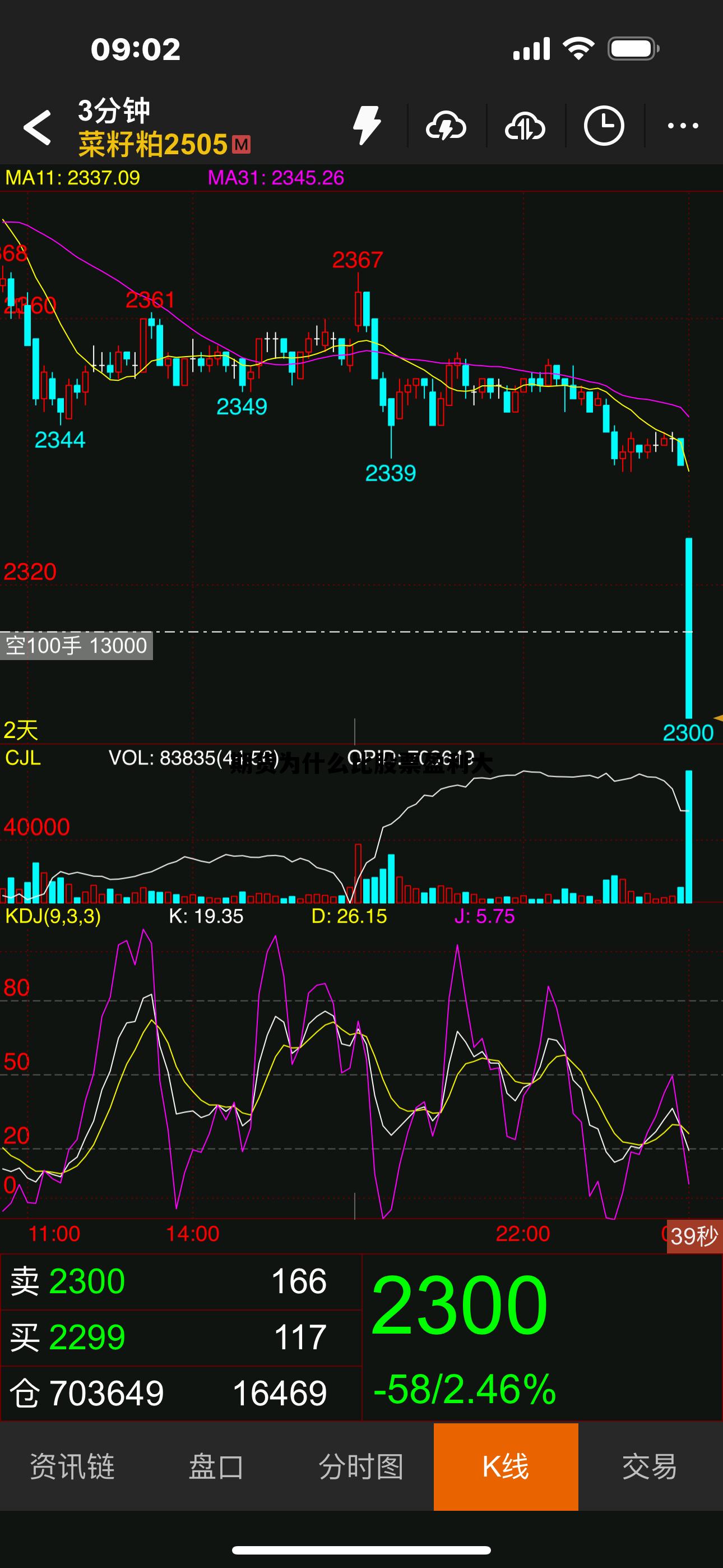
Task: Go back using the back arrow
Action: click(x=38, y=127)
